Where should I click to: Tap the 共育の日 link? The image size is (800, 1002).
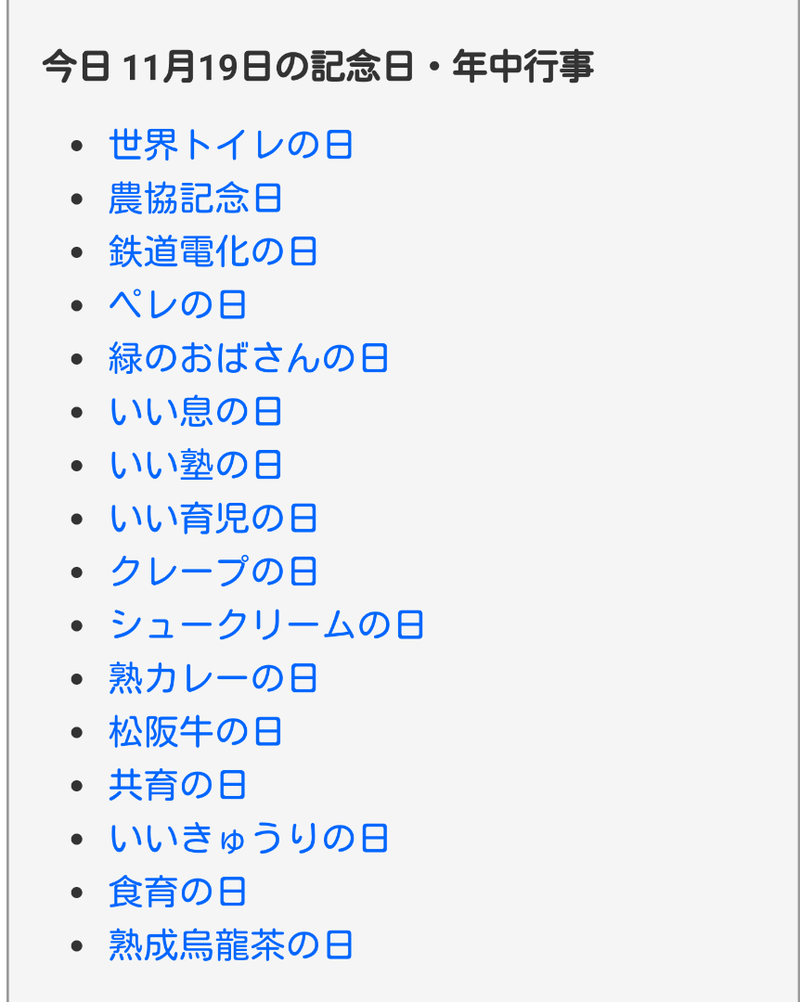177,785
